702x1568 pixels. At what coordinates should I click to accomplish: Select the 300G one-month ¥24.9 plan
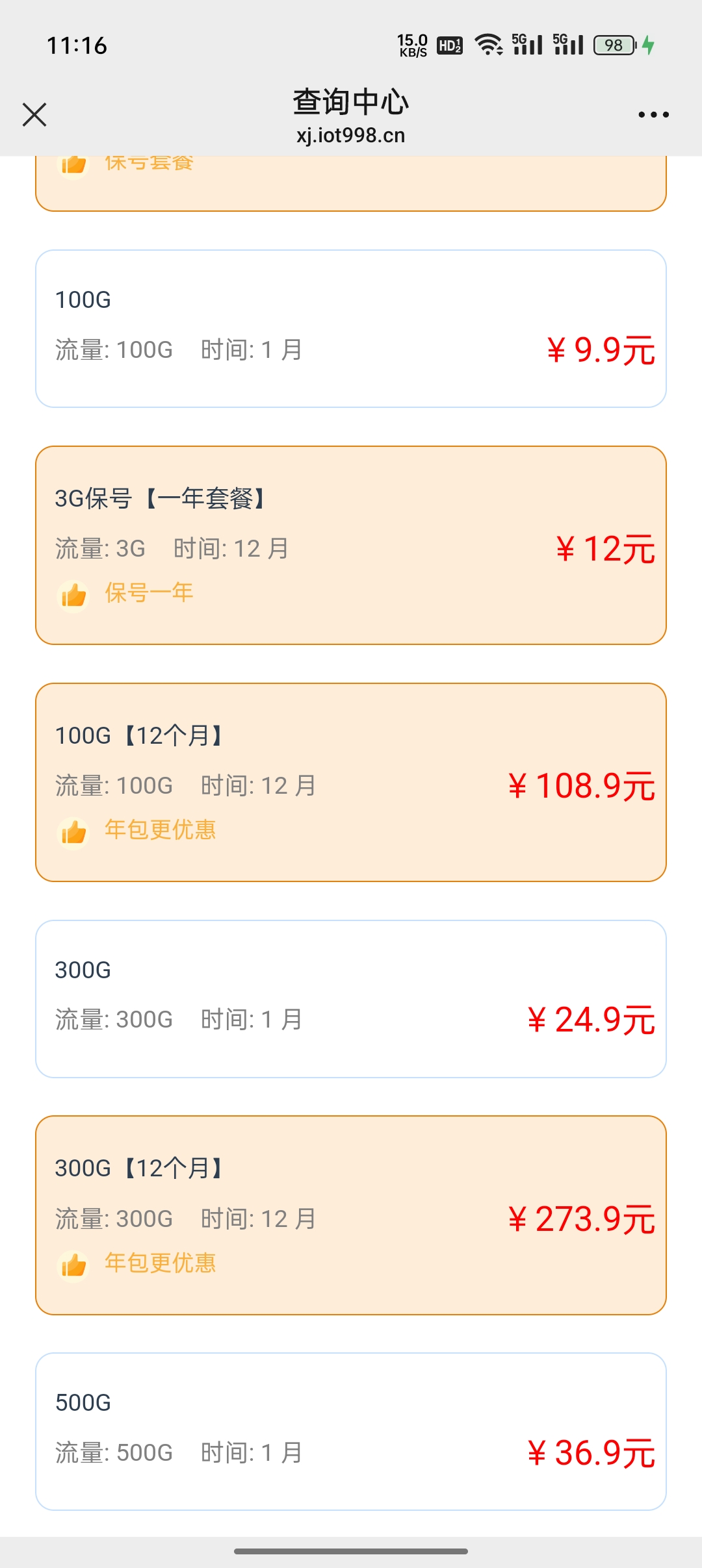351,998
